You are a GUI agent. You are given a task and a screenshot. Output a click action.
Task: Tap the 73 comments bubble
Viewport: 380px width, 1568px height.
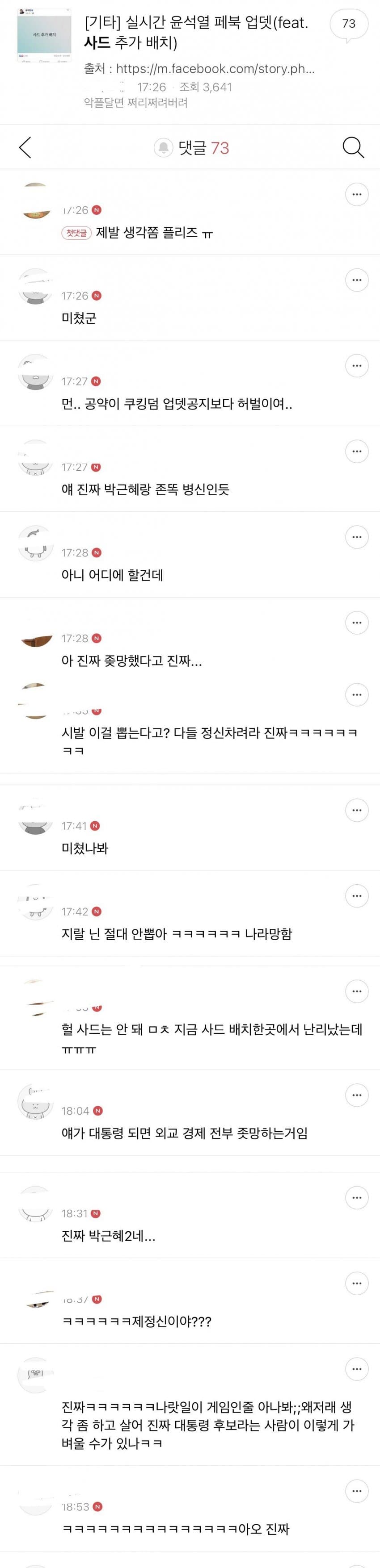348,25
